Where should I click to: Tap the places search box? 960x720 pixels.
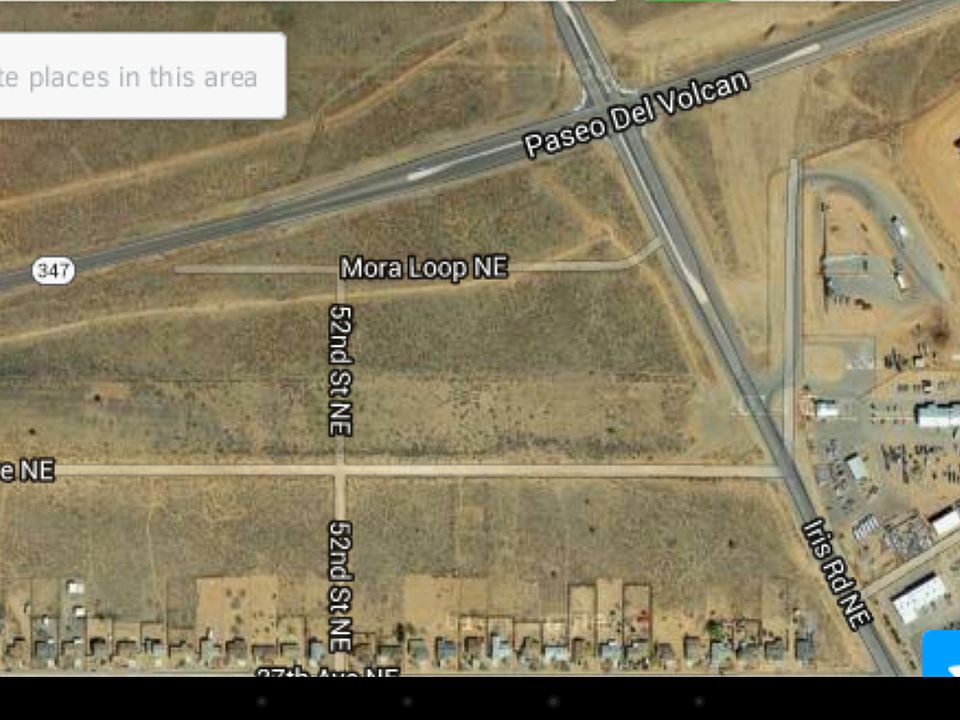click(x=140, y=77)
